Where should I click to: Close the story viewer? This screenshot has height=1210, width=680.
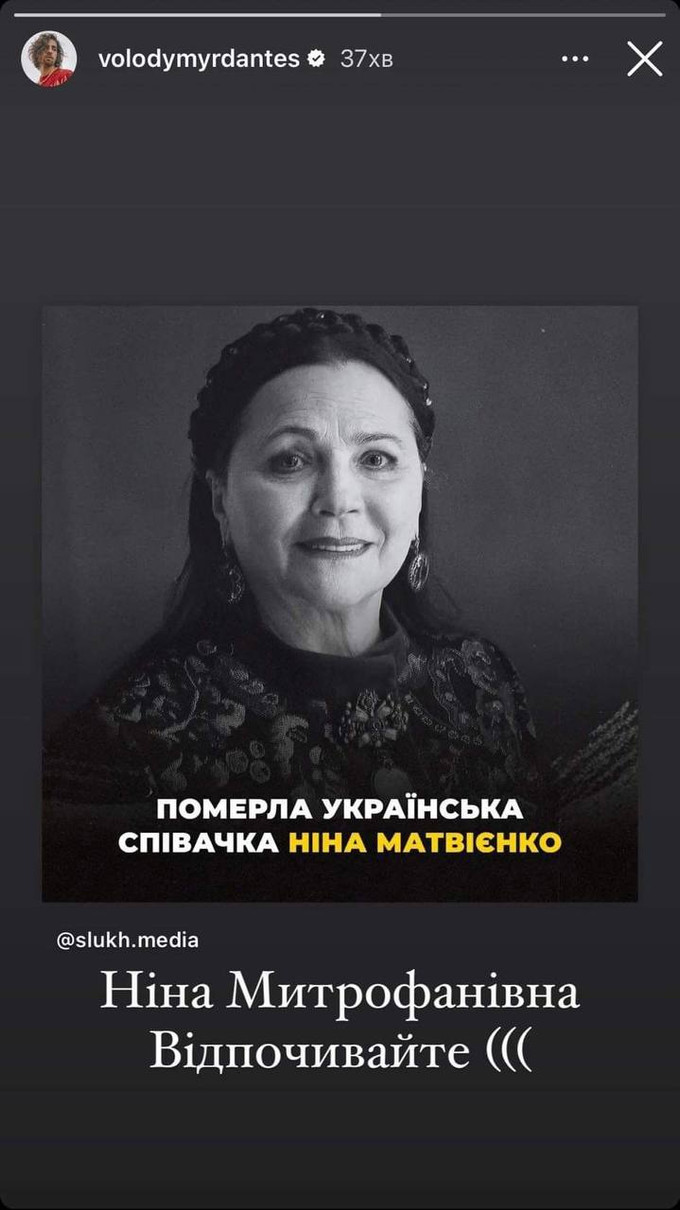coord(645,59)
